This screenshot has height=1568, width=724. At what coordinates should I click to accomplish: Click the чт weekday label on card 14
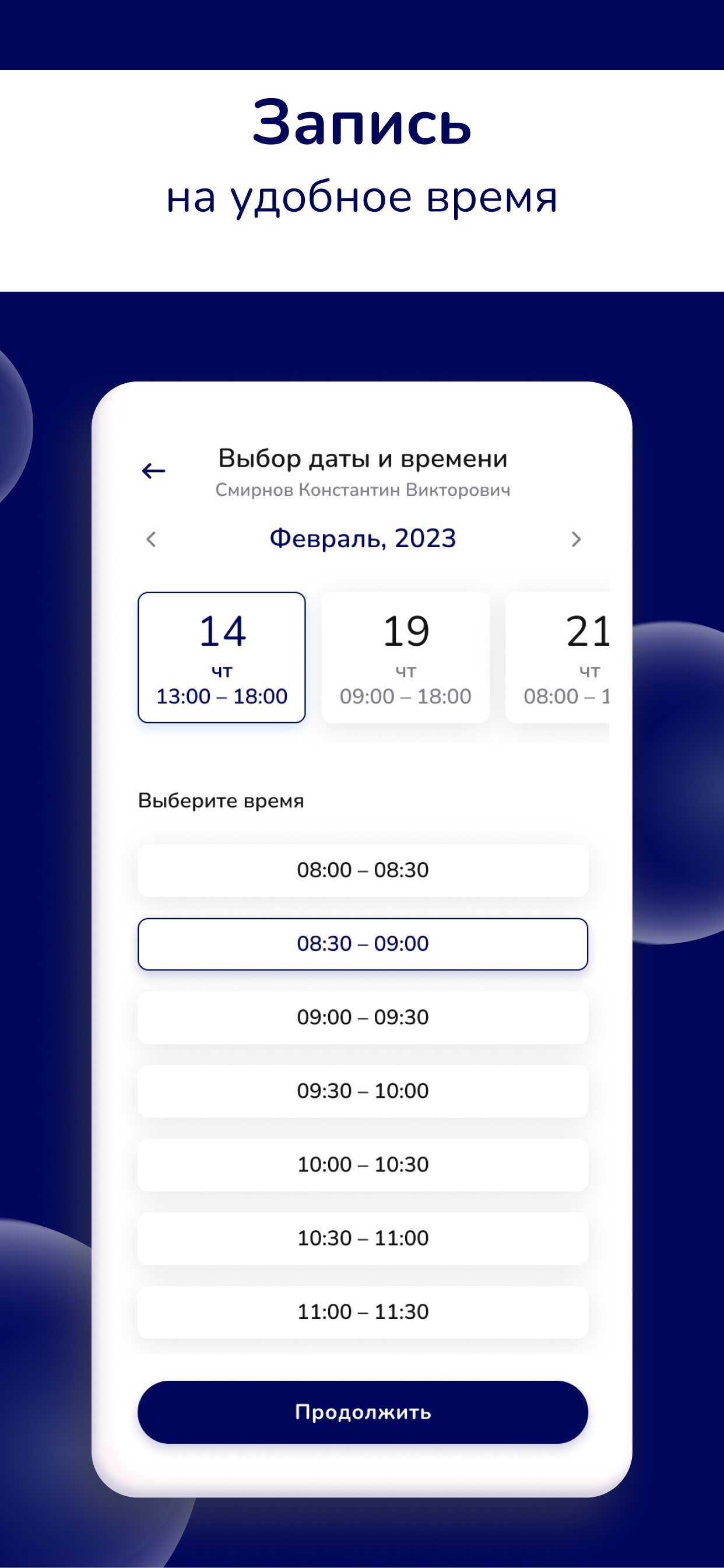[x=222, y=671]
